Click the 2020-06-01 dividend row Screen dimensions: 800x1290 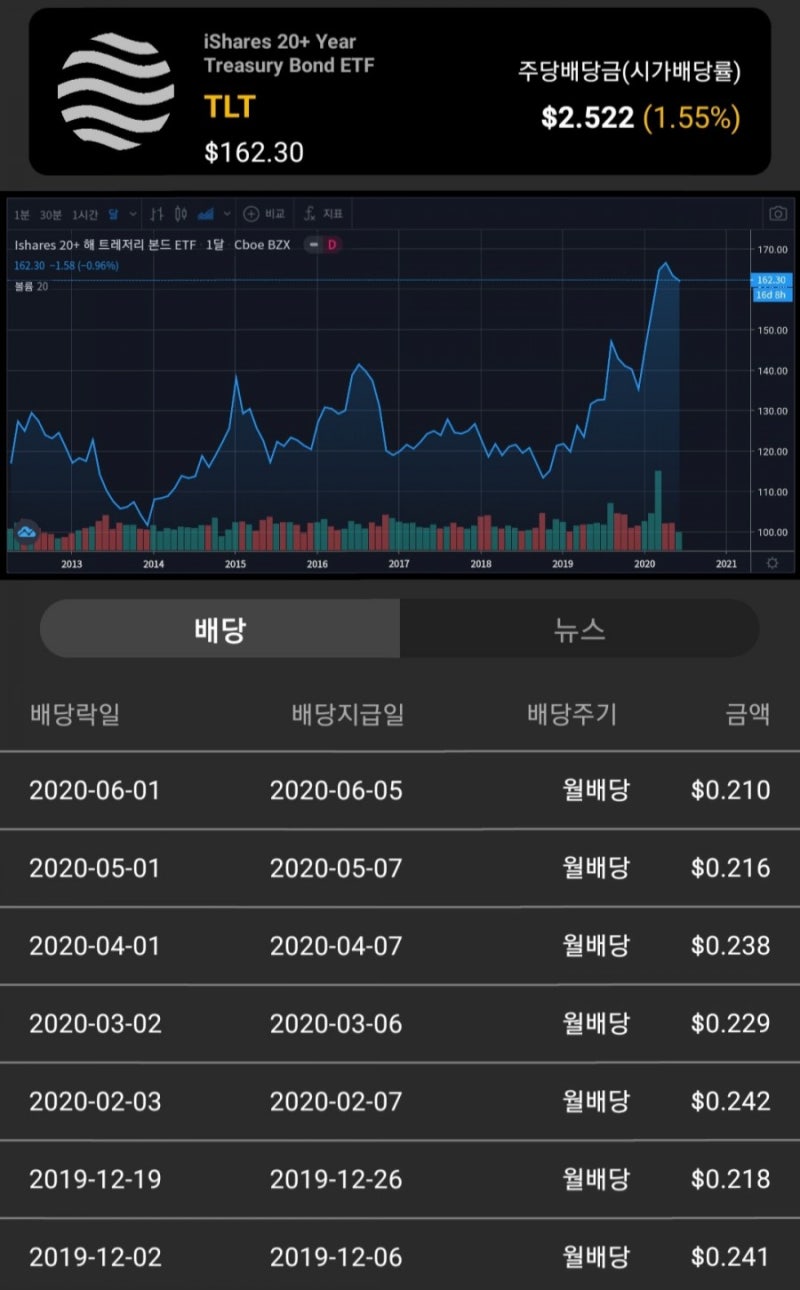[400, 790]
